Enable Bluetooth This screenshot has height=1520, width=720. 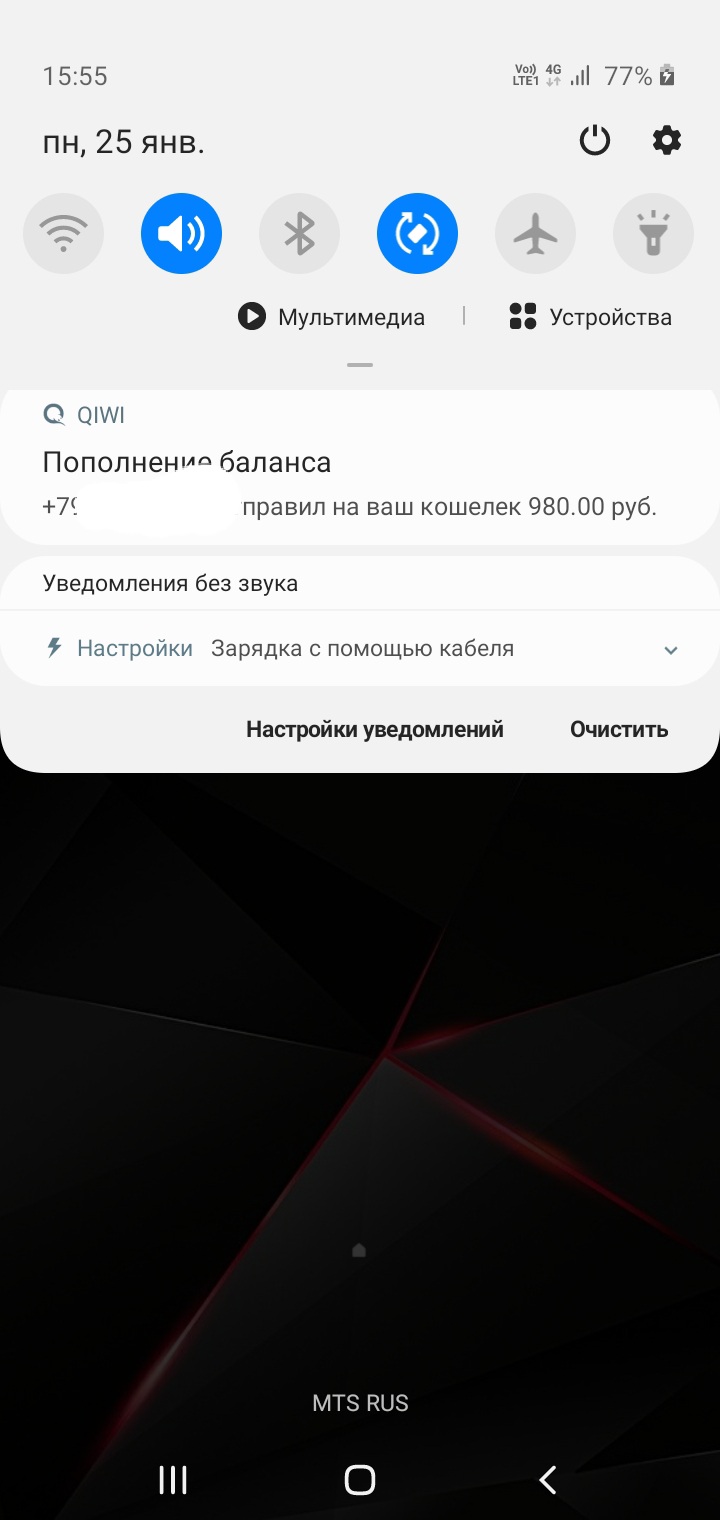[299, 234]
